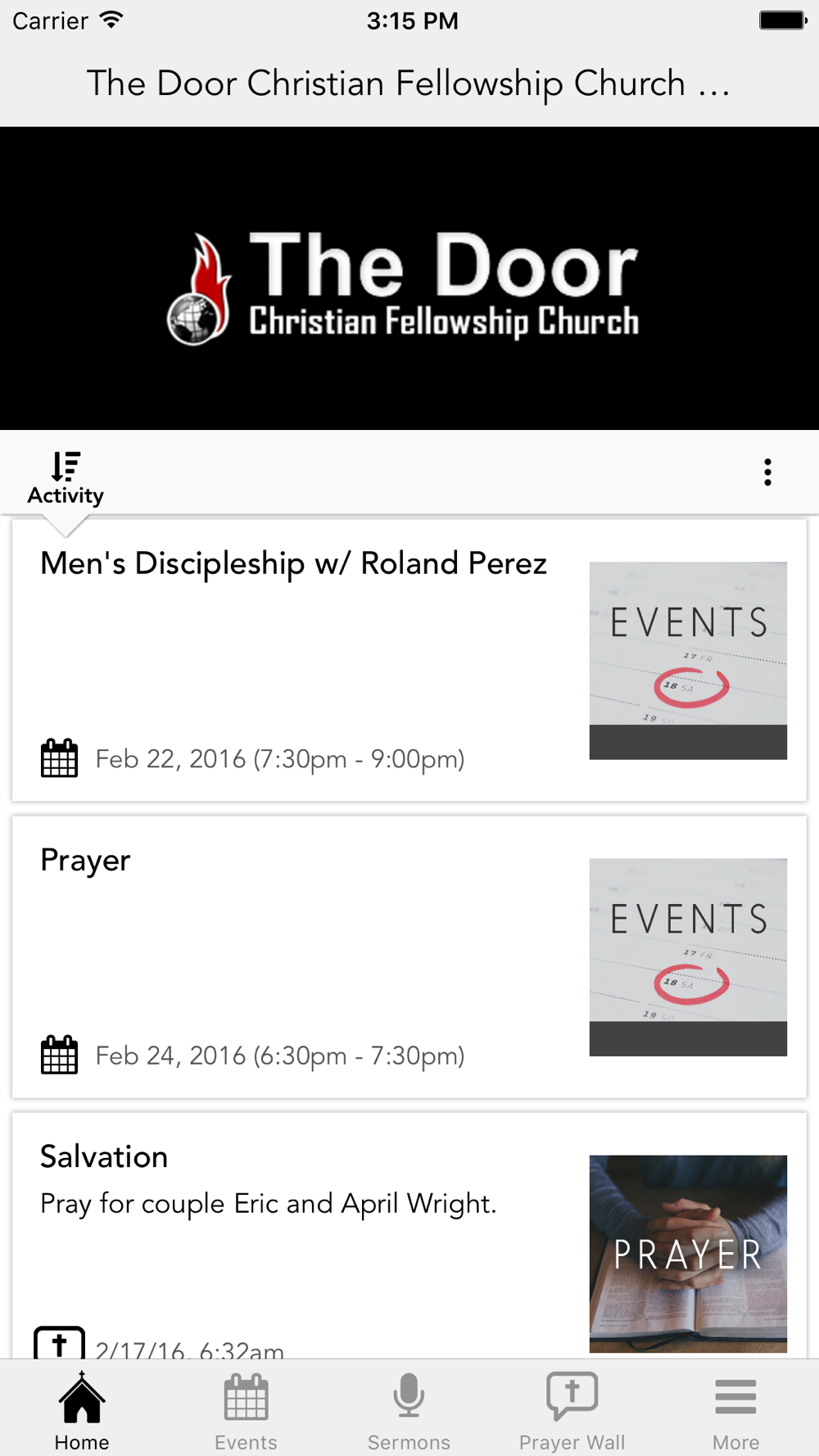
Task: Open Men's Discipleship w/ Roland Perez event
Action: [x=409, y=660]
